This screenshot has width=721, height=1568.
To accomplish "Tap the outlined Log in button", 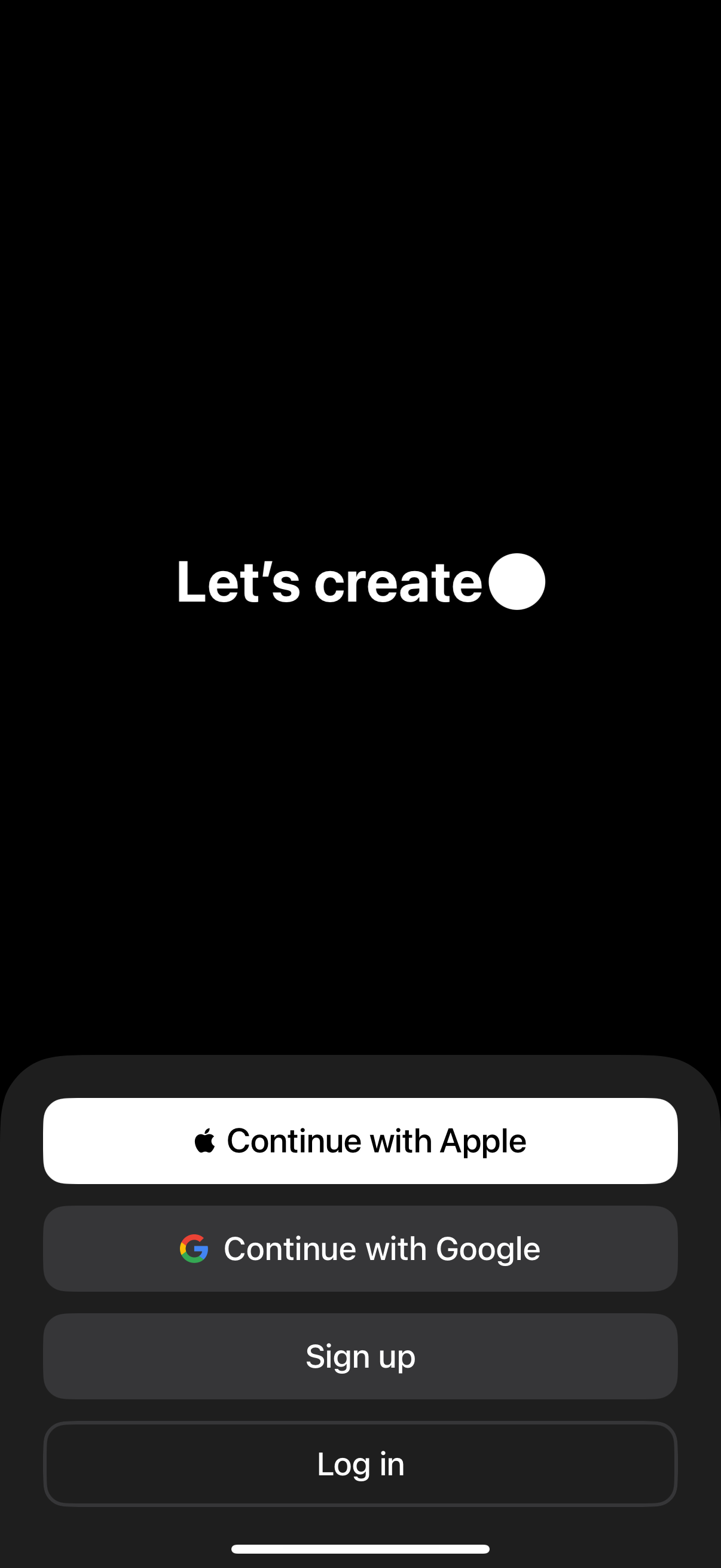I will coord(360,1465).
